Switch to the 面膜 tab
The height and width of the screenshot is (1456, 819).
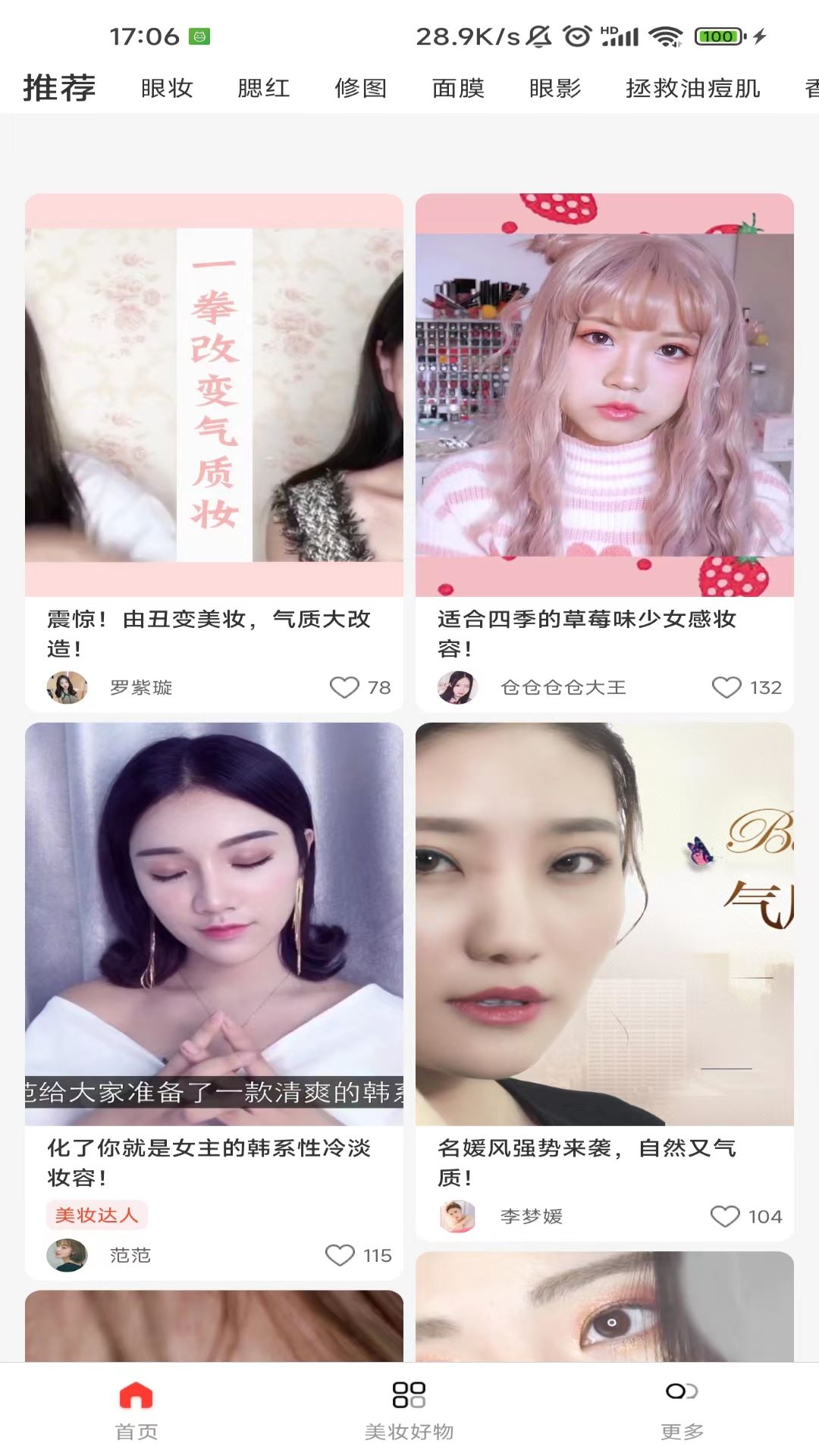point(458,88)
